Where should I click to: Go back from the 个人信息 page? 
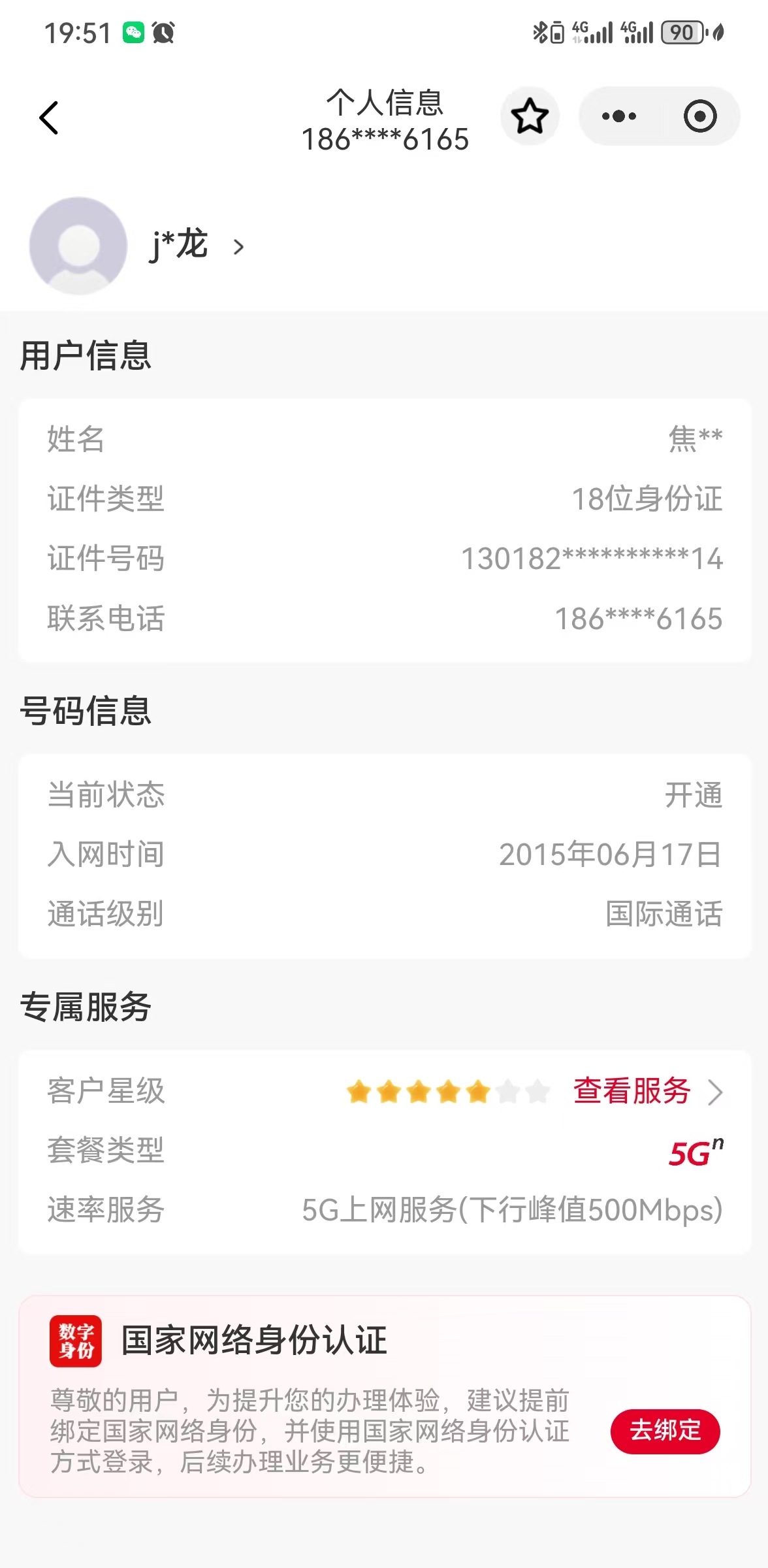click(x=49, y=118)
